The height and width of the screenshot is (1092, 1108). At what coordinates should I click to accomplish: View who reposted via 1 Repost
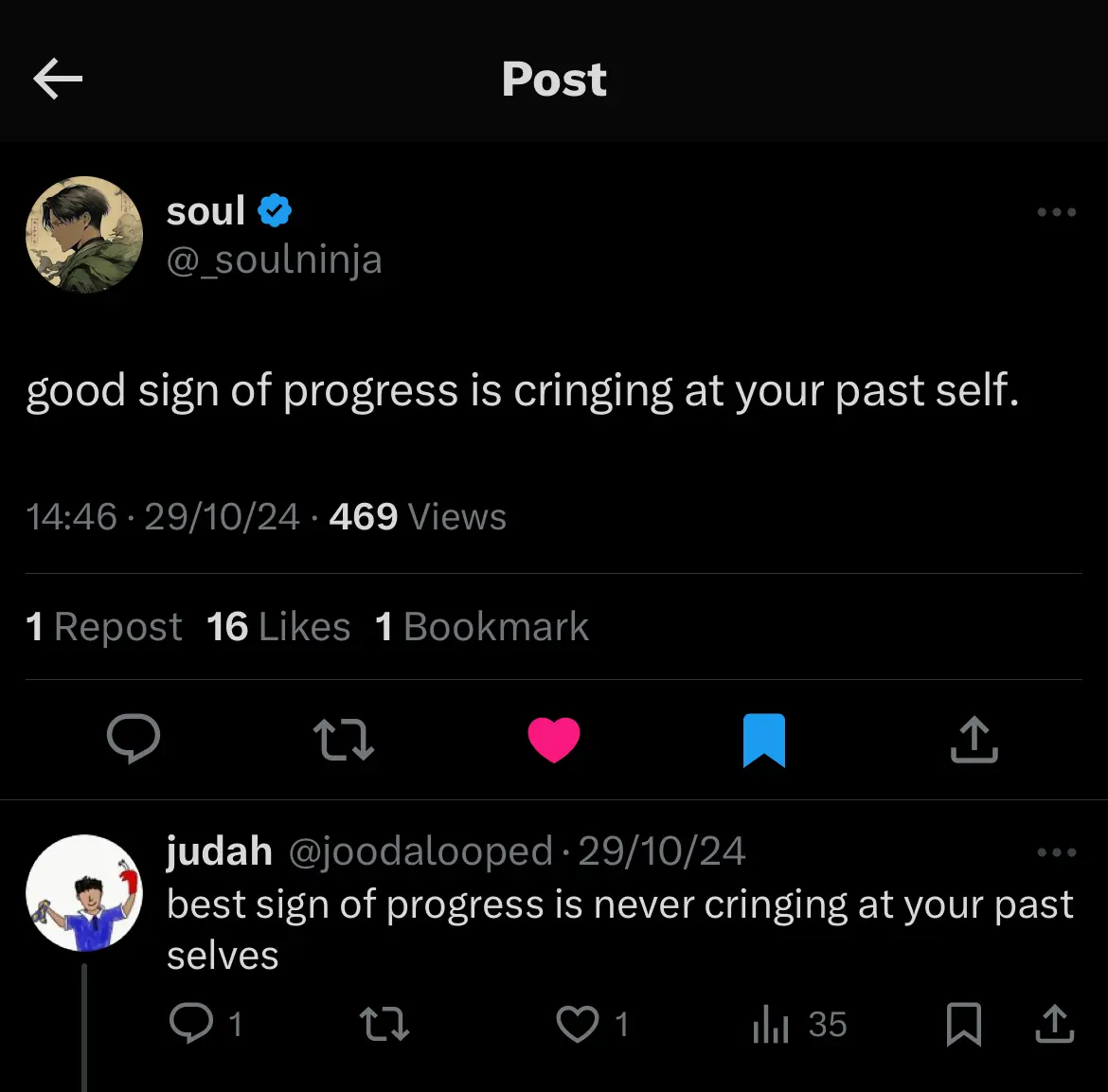click(x=104, y=627)
